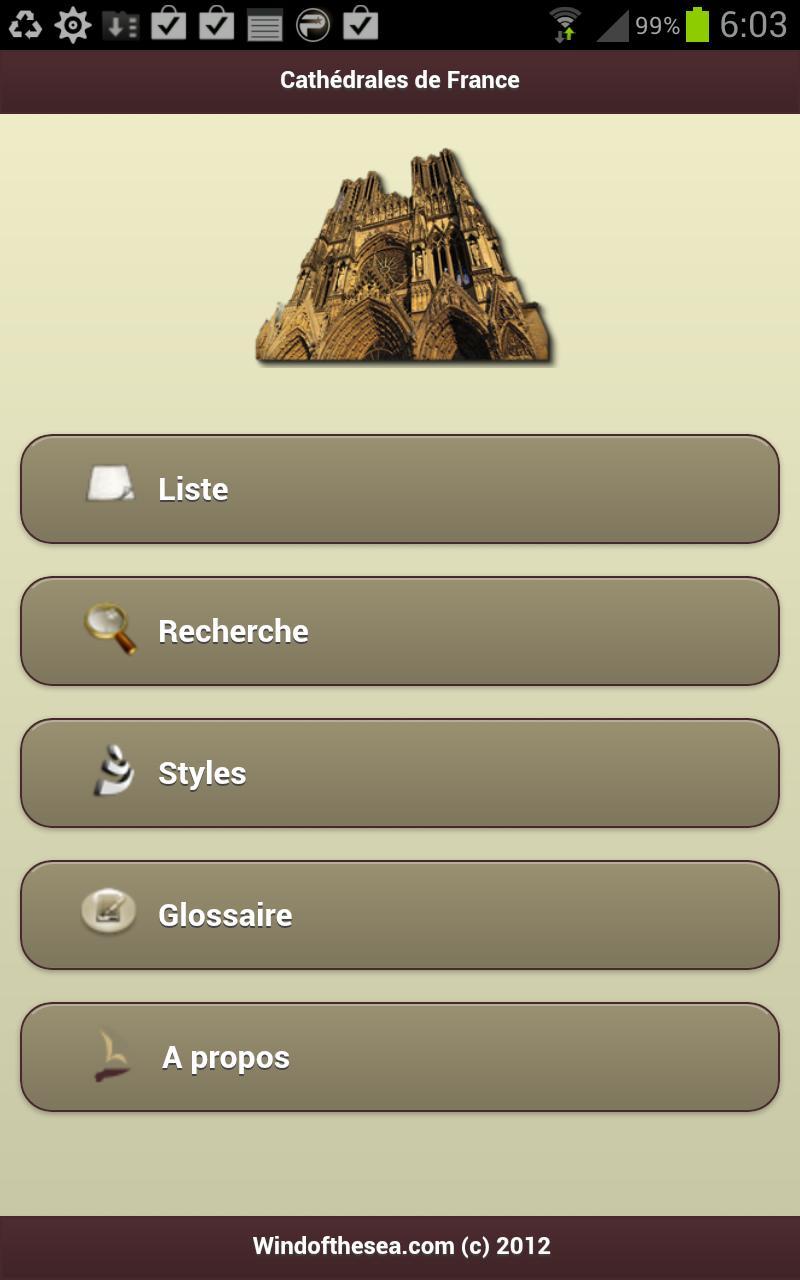The width and height of the screenshot is (800, 1280).
Task: Open the A propos page
Action: (x=400, y=1057)
